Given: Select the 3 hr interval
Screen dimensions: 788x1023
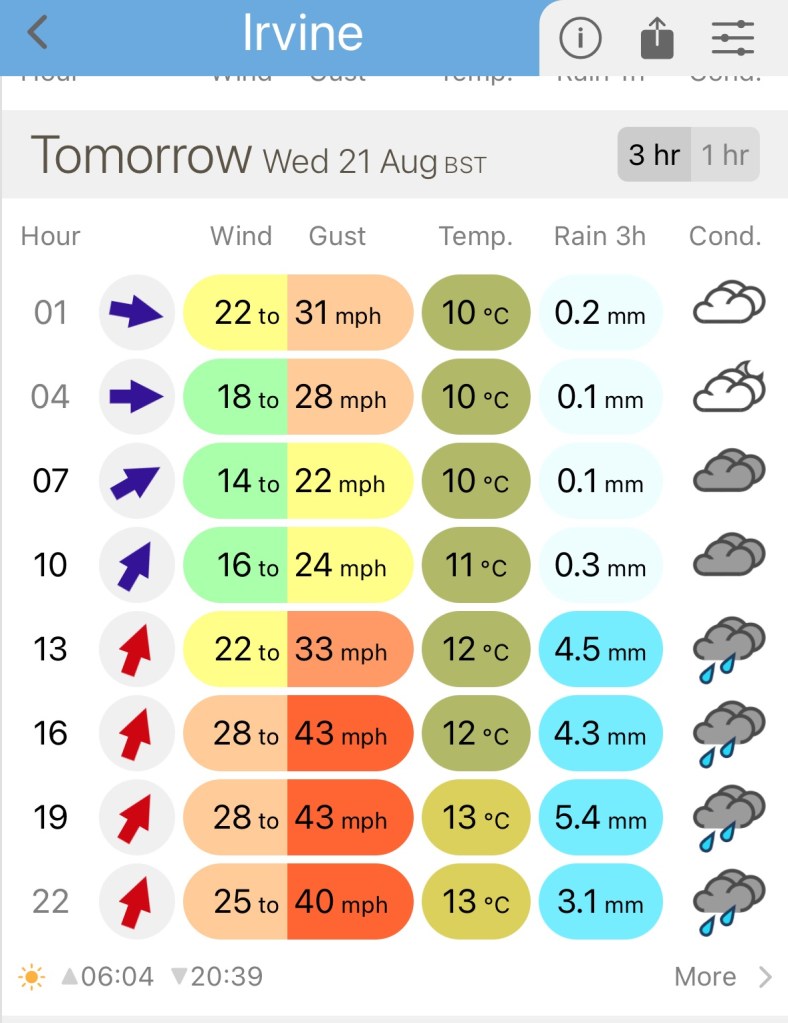Looking at the screenshot, I should pyautogui.click(x=654, y=155).
